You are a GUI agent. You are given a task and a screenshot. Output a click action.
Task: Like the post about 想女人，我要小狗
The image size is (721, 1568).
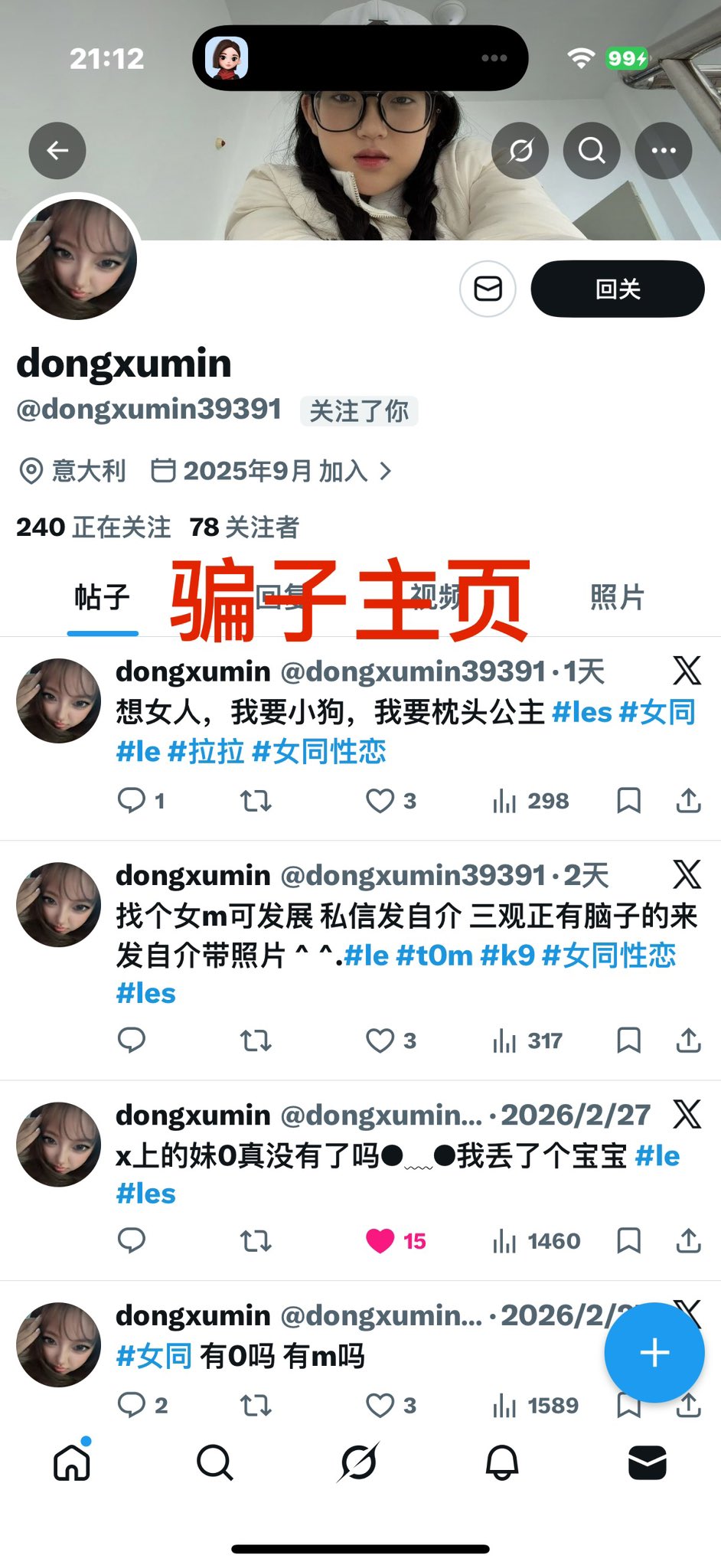pyautogui.click(x=380, y=801)
